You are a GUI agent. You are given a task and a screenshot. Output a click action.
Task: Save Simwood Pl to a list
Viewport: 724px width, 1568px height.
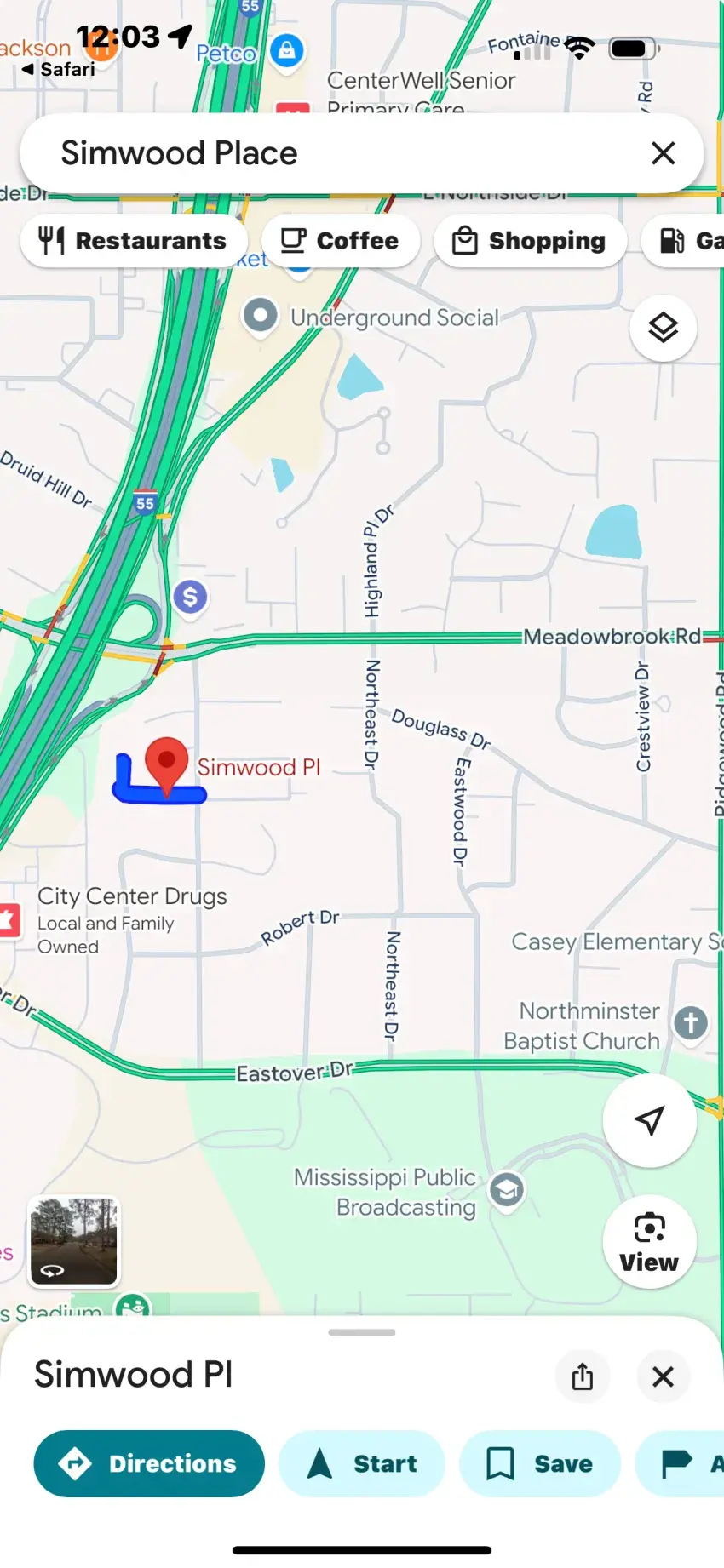pyautogui.click(x=540, y=1463)
